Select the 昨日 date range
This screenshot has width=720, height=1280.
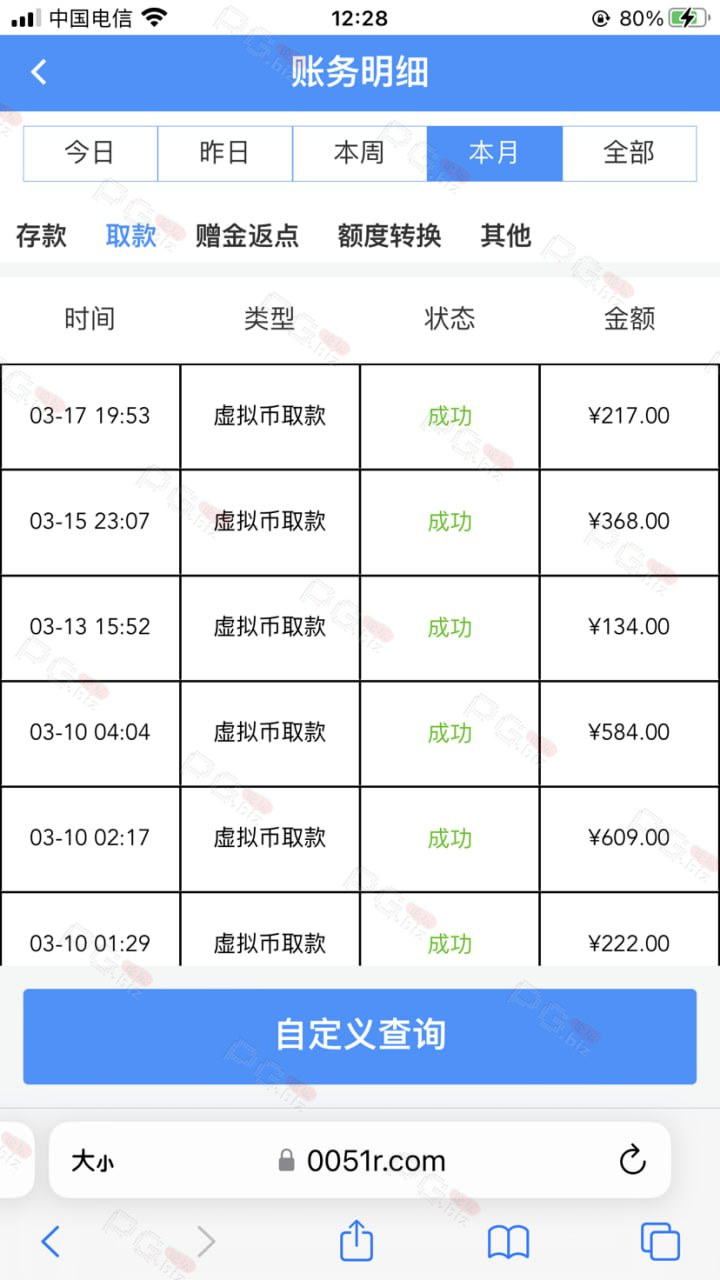tap(225, 153)
